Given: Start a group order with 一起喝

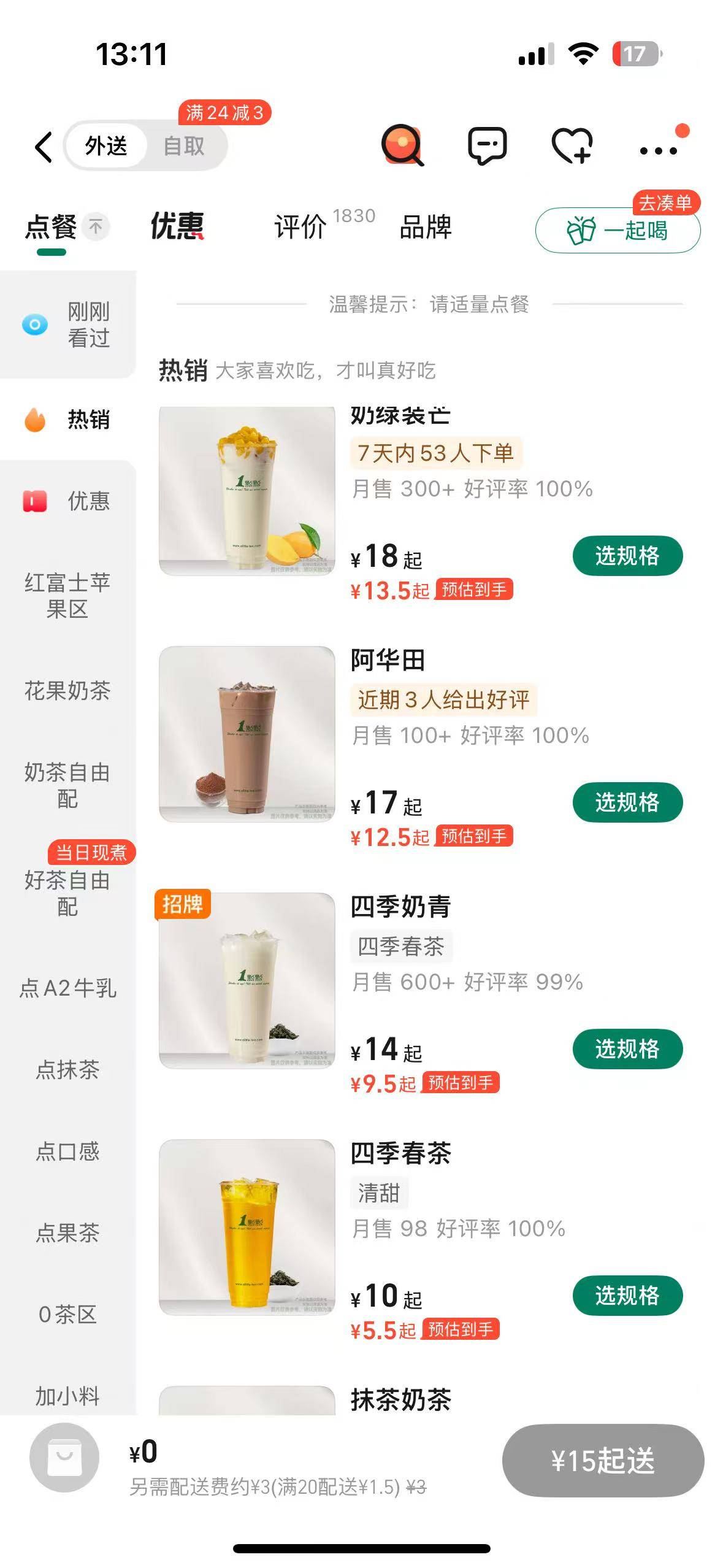Looking at the screenshot, I should pos(618,231).
